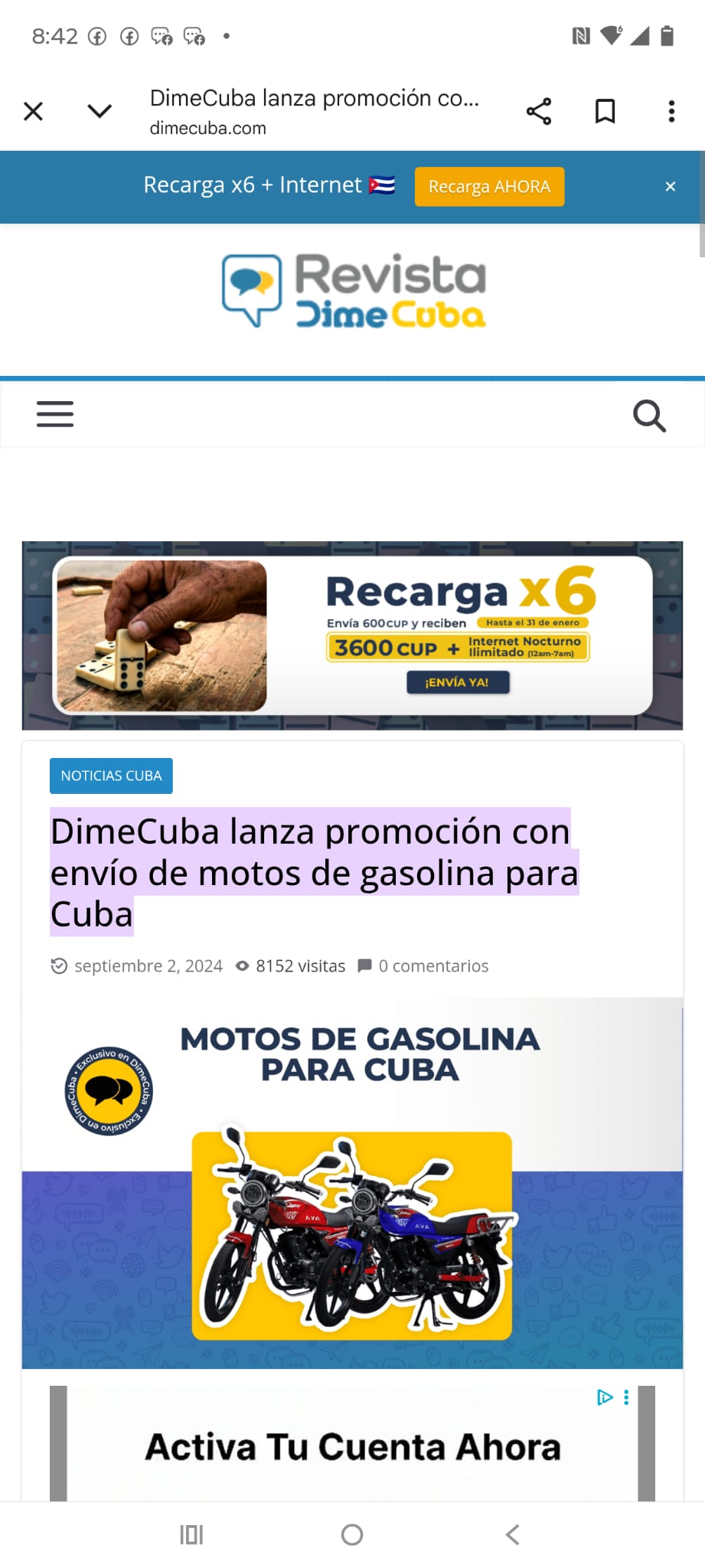The height and width of the screenshot is (1568, 705).
Task: Tap the Recarga AHORA button
Action: (489, 187)
